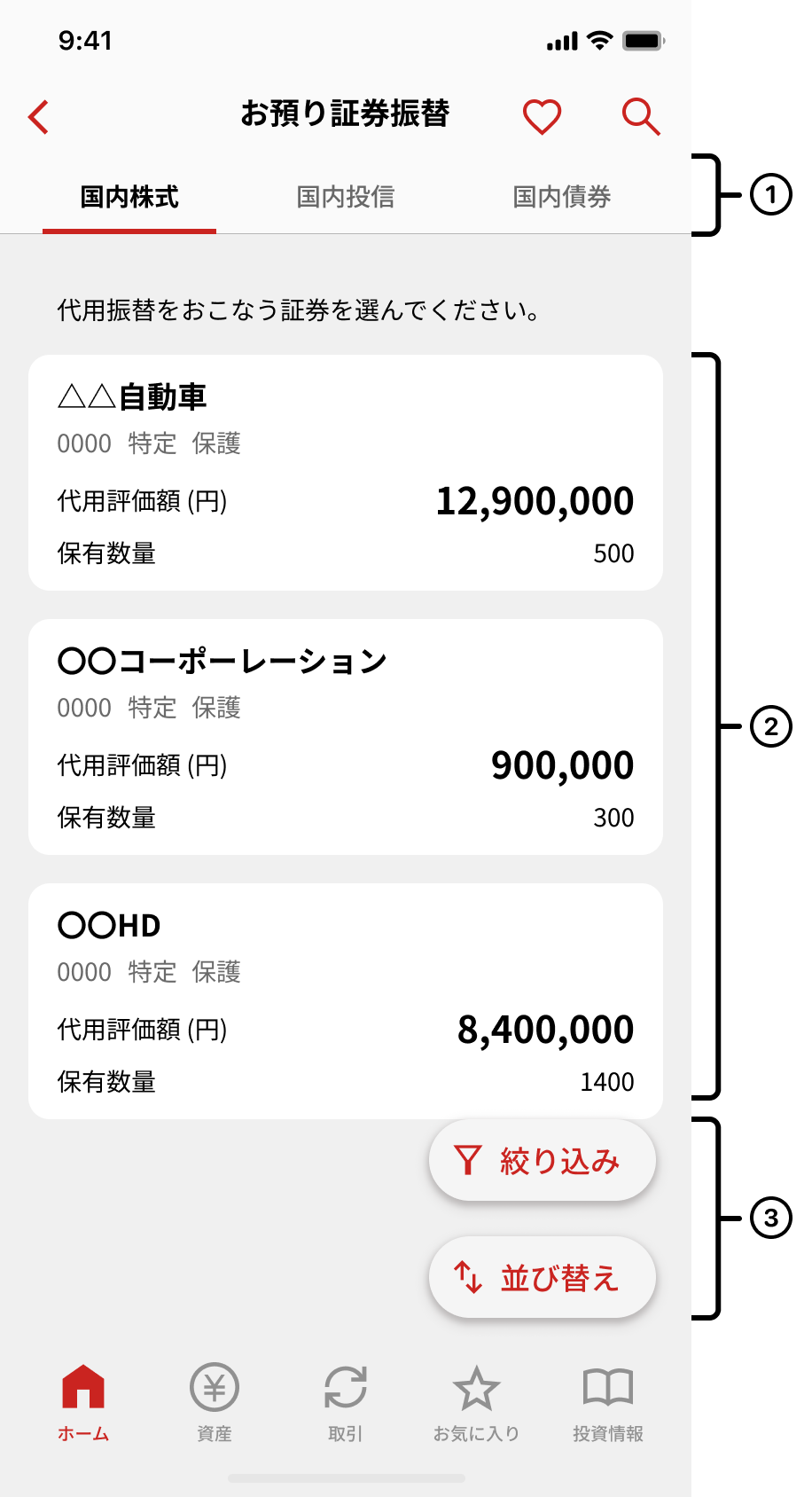Go back with the red arrow
The image size is (812, 1497).
38,116
